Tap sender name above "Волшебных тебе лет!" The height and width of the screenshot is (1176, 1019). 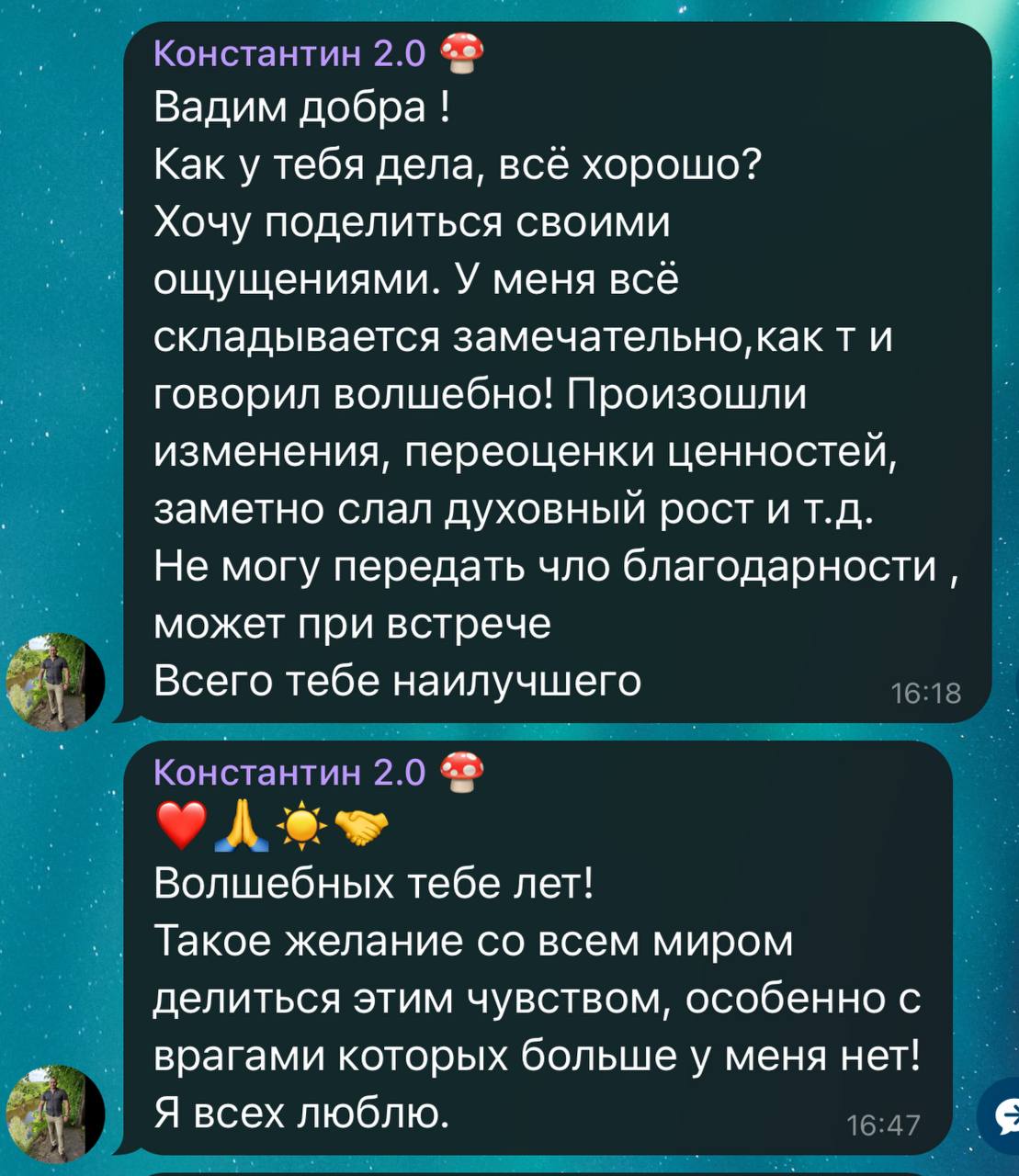289,773
